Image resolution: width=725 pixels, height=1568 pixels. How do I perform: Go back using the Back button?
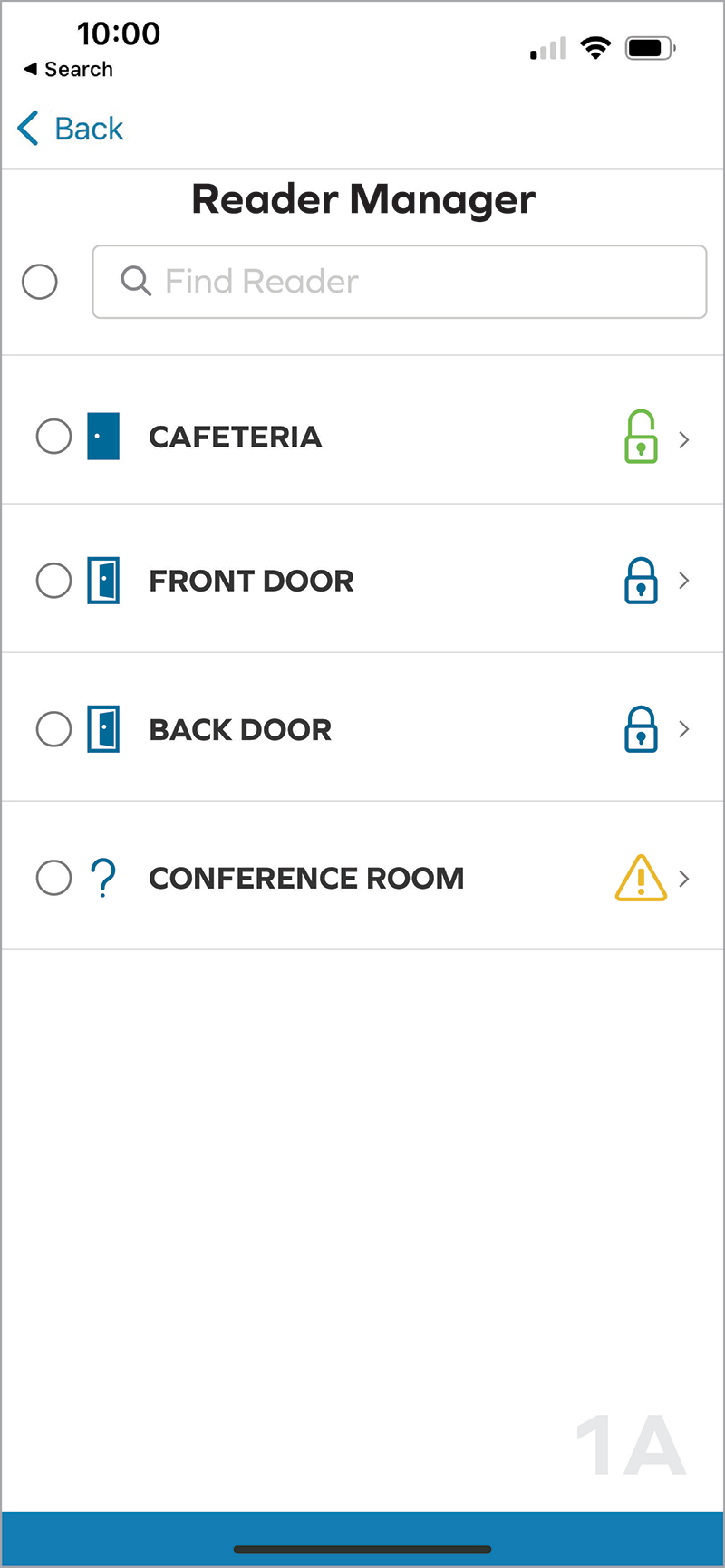(x=71, y=129)
